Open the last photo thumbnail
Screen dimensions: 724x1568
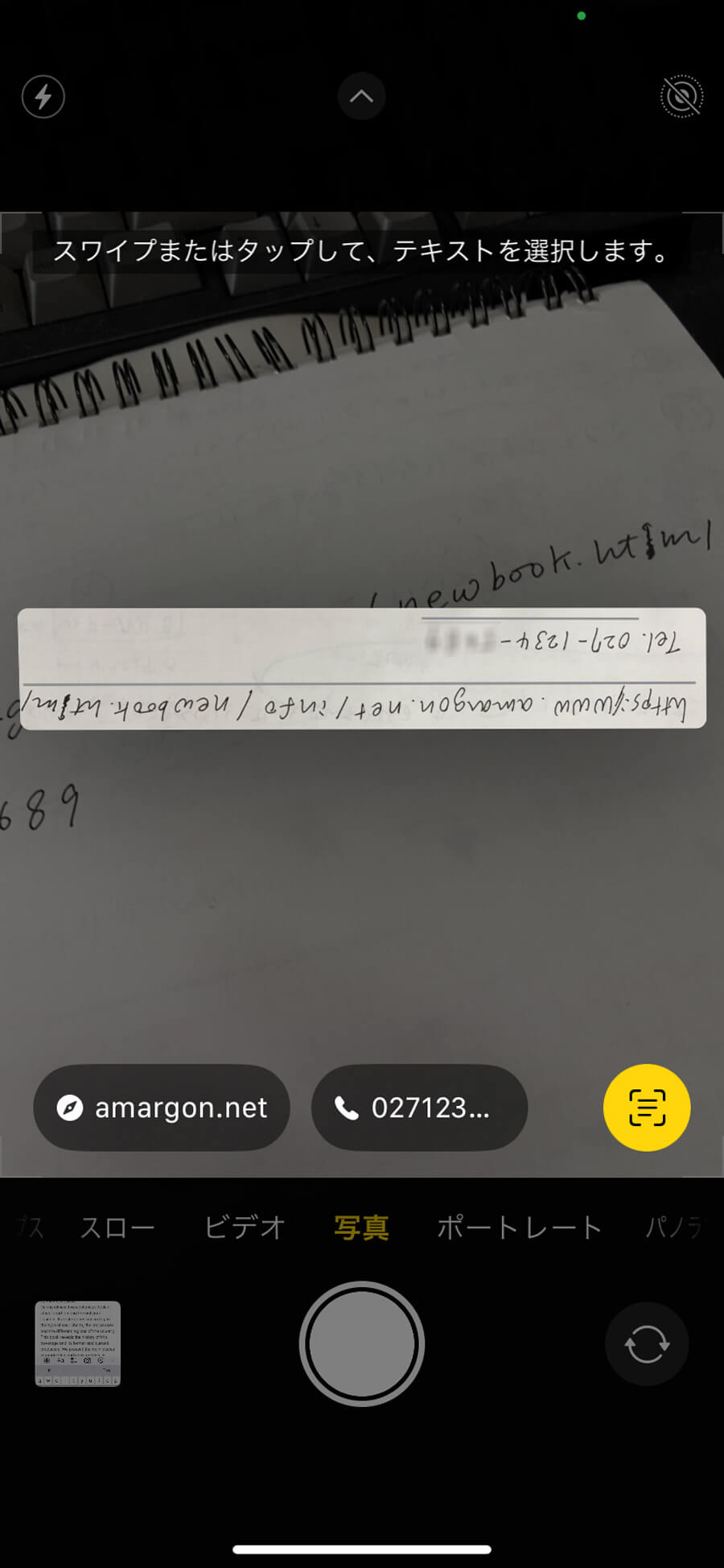[78, 1343]
